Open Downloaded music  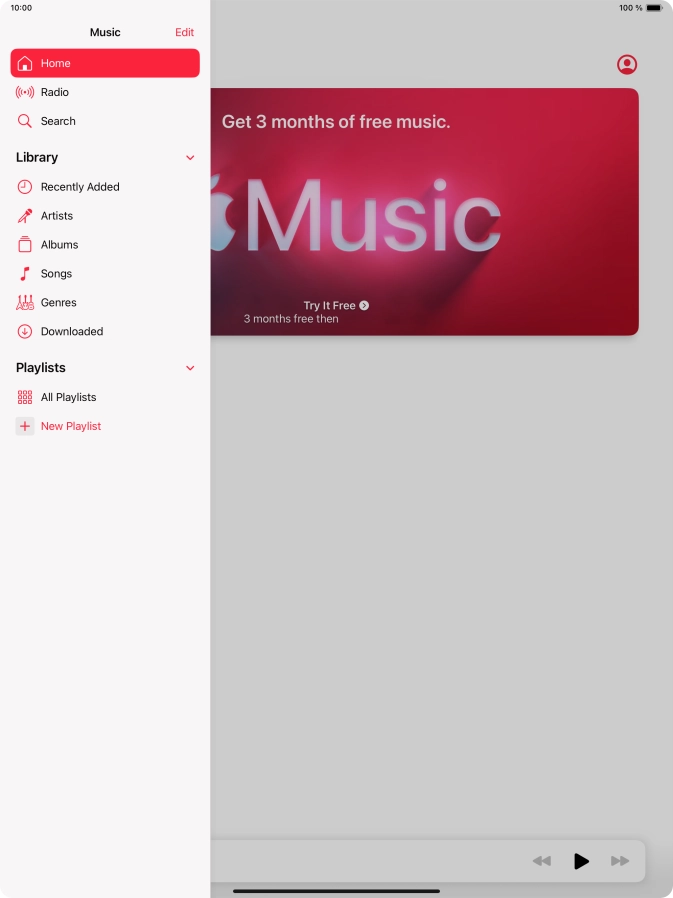(72, 332)
